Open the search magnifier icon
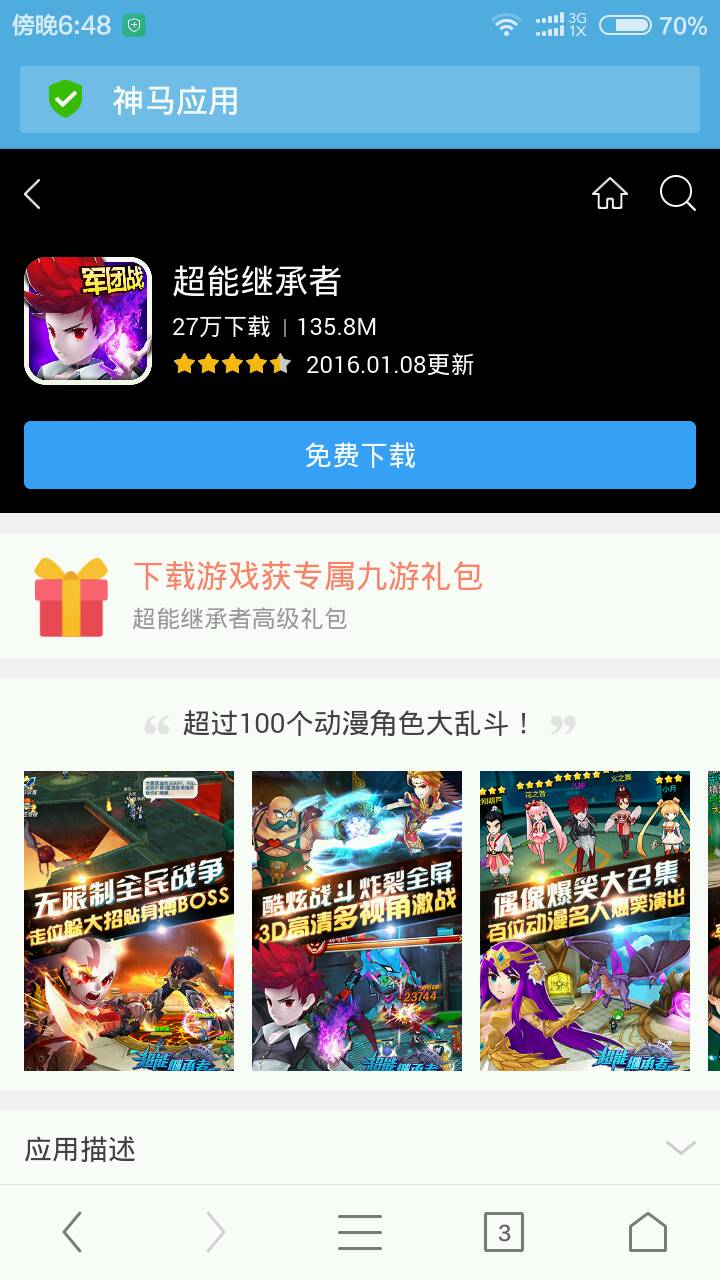This screenshot has height=1280, width=720. 677,194
